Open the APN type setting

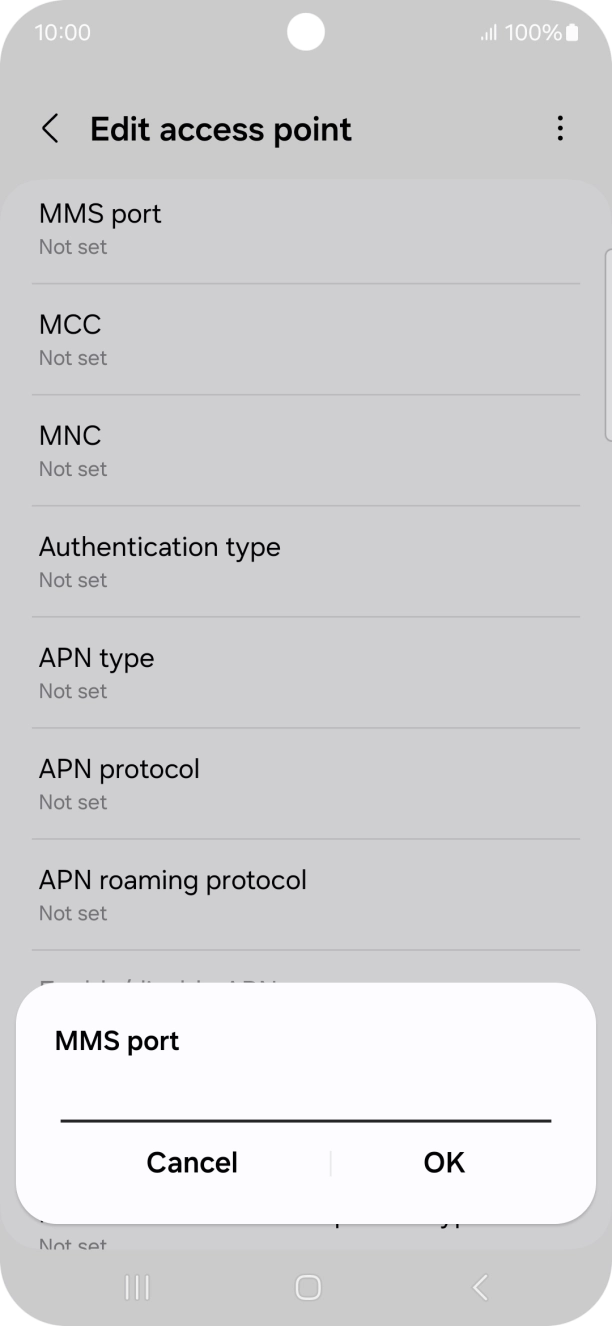coord(305,672)
